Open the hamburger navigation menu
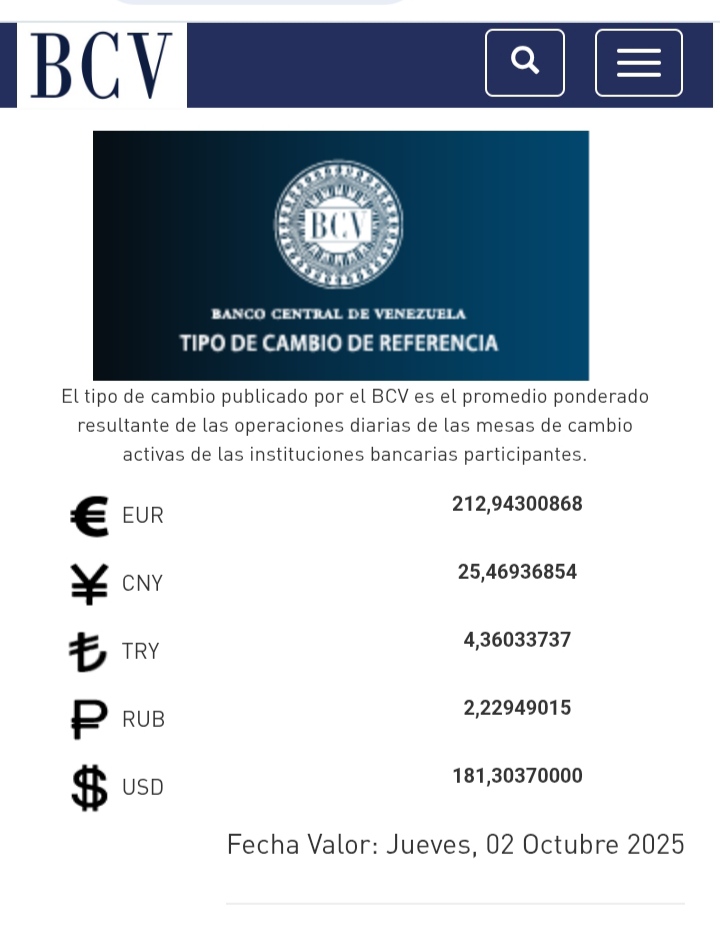This screenshot has width=720, height=946. [639, 63]
